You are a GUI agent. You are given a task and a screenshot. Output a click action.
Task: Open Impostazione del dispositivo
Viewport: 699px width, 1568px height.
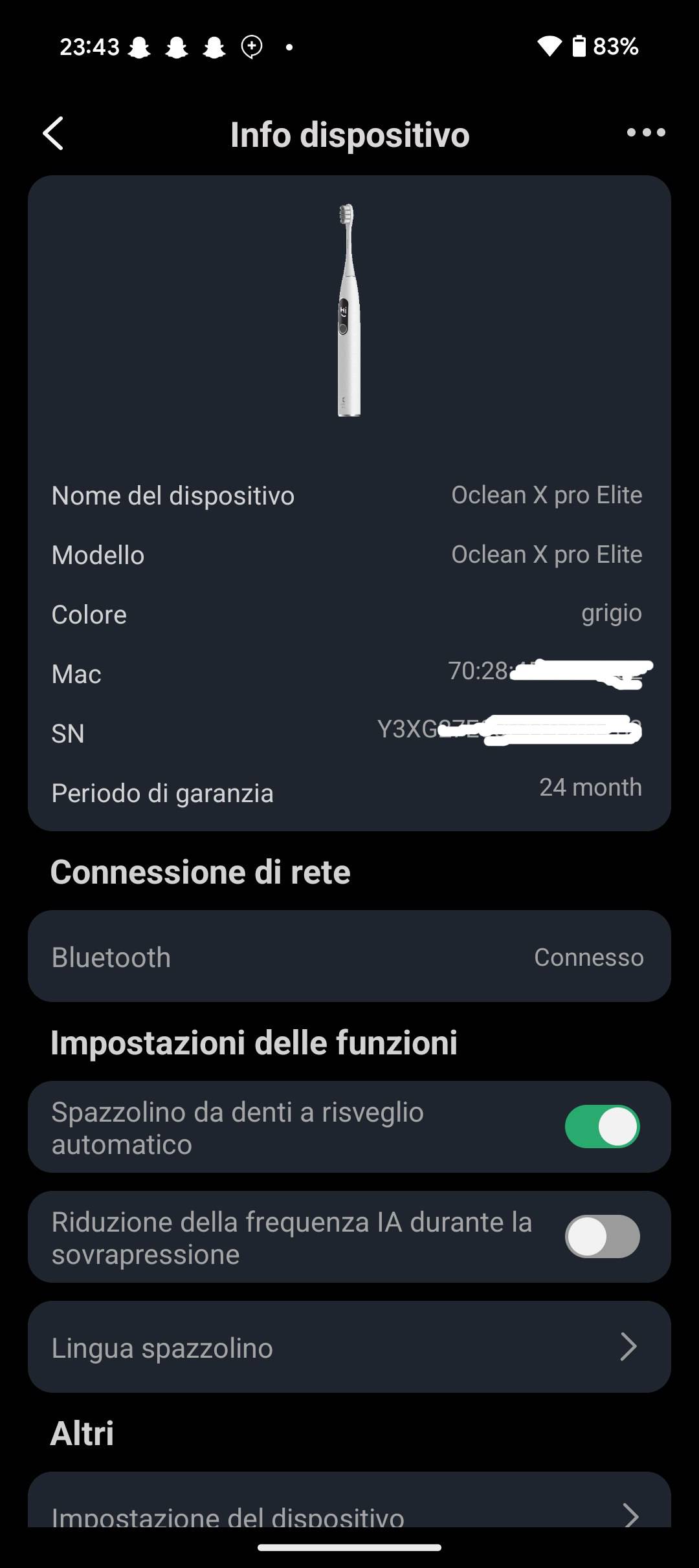tap(349, 1501)
